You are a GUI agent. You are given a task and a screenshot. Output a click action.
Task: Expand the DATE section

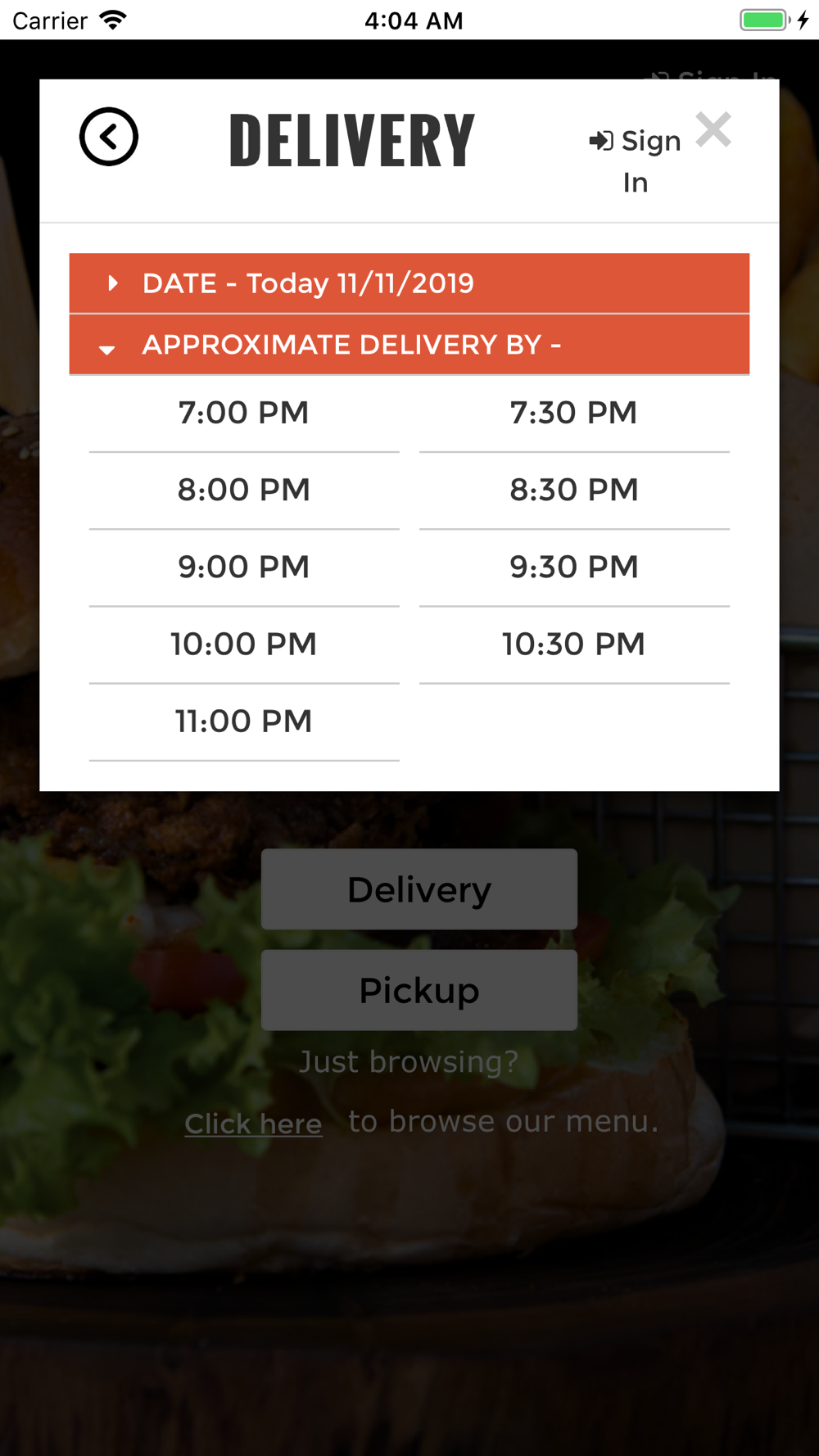[409, 283]
